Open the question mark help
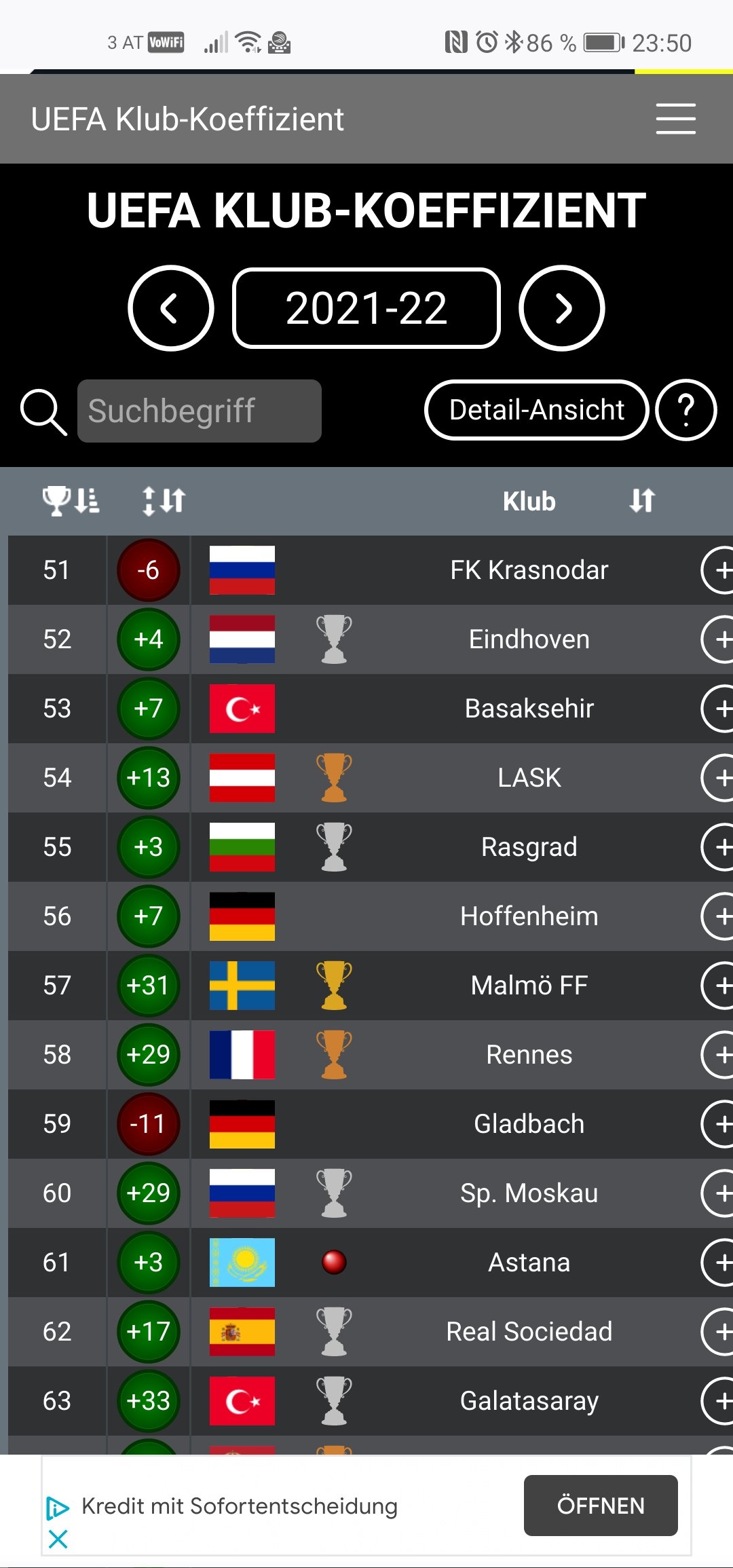Screen dimensions: 733x1568 (x=686, y=410)
